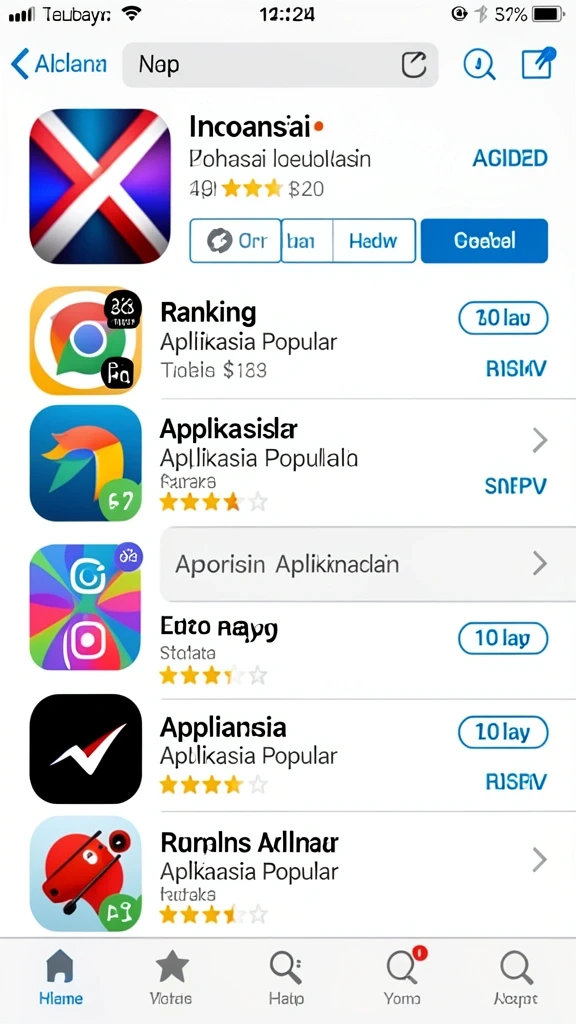Select the Orr segment

tap(236, 241)
